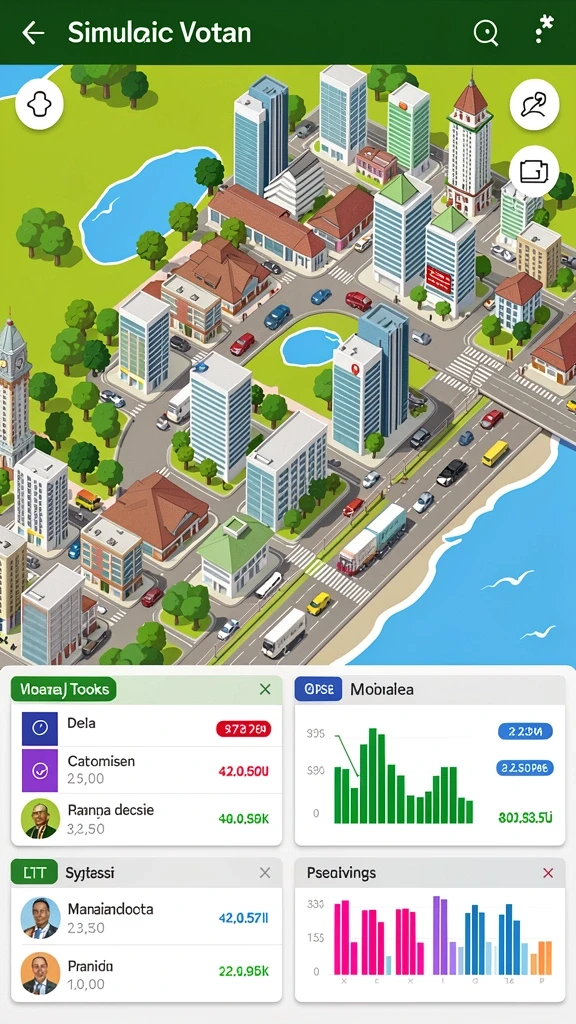This screenshot has width=576, height=1024.
Task: Close the Pseolvings chart panel
Action: point(548,872)
